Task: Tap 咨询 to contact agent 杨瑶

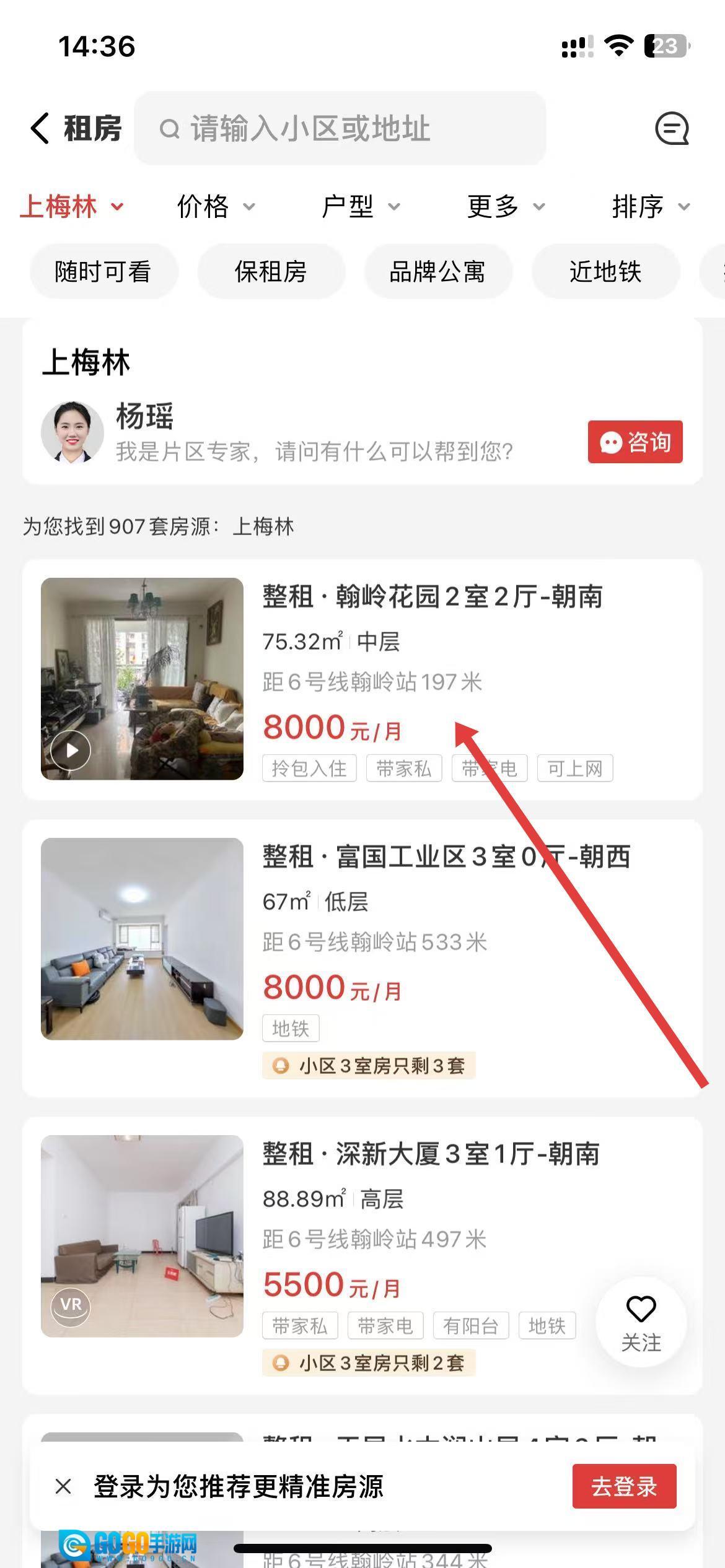Action: (635, 442)
